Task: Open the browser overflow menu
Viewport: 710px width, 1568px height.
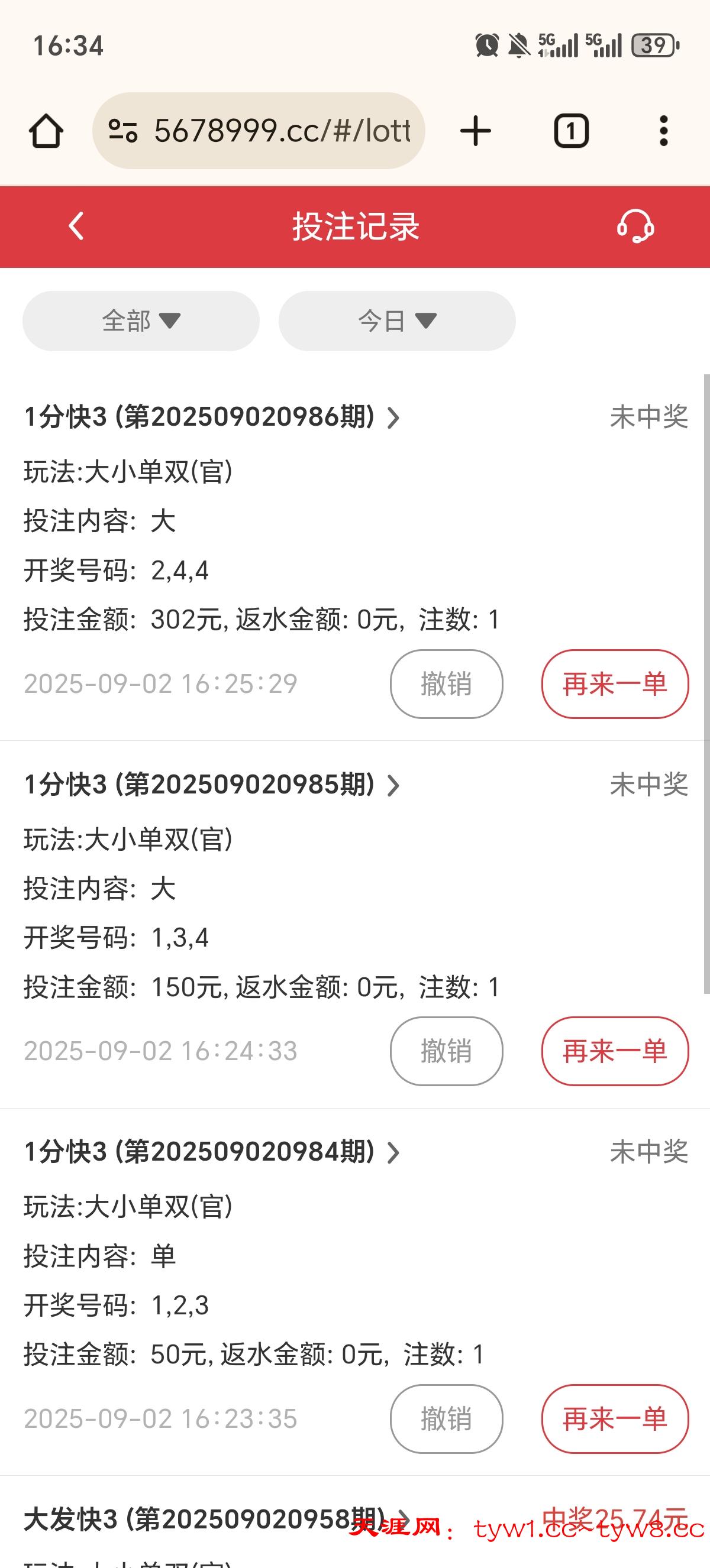Action: tap(664, 131)
